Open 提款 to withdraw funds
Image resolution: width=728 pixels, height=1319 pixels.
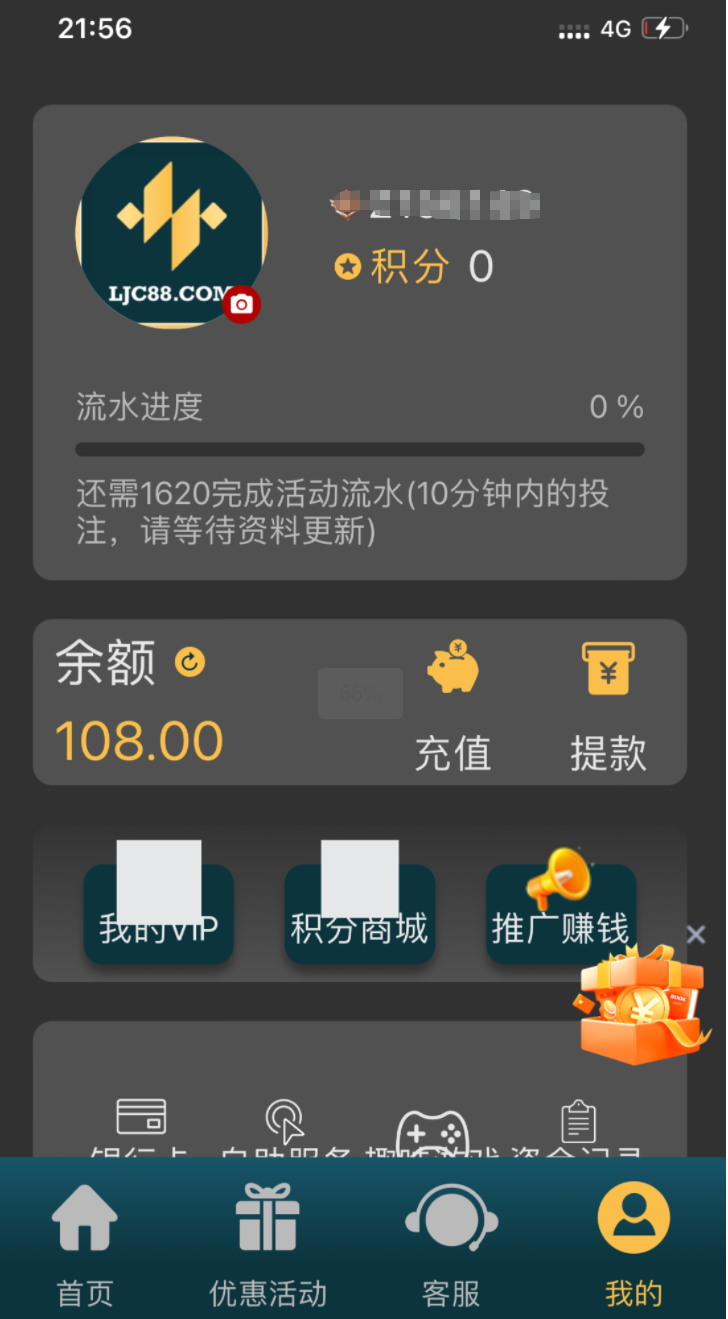point(608,706)
